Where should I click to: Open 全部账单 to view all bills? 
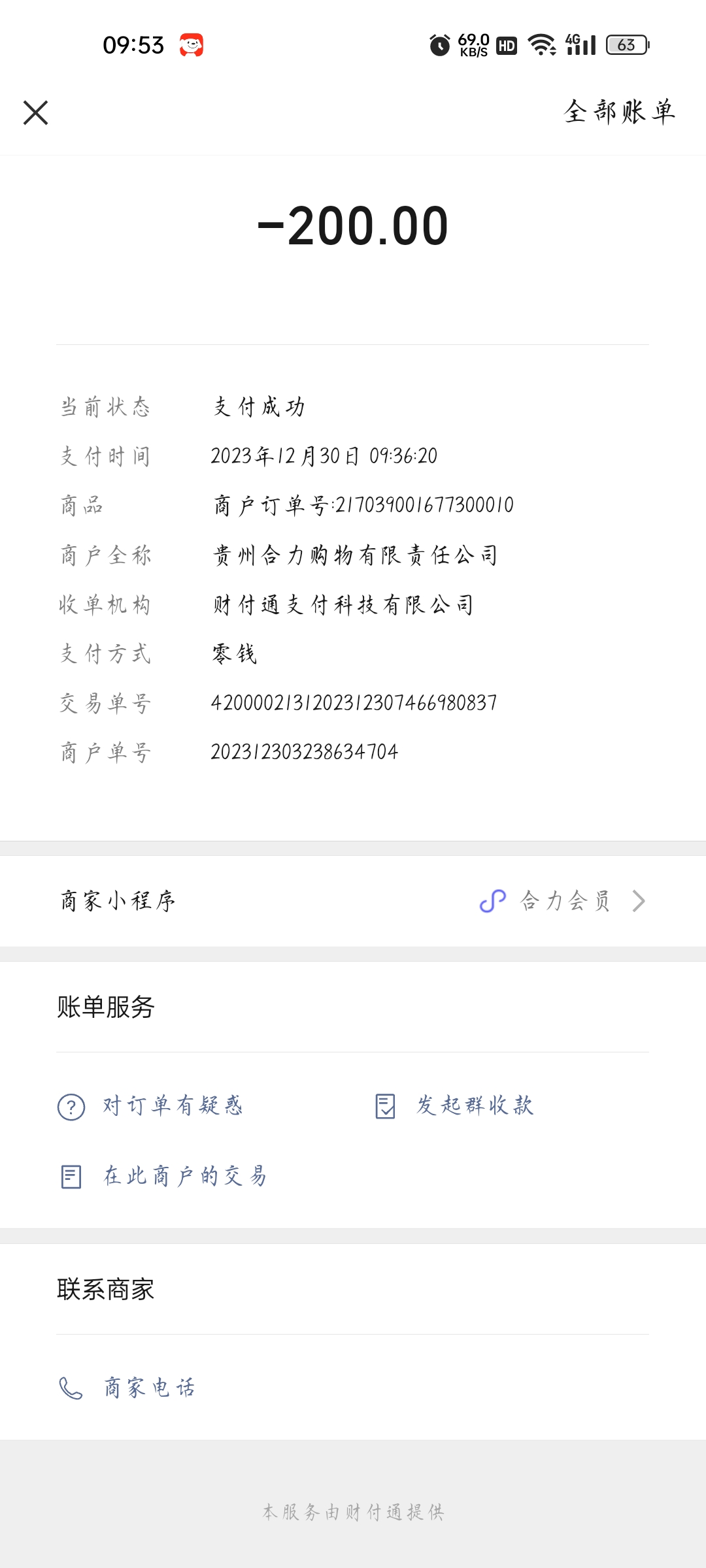coord(618,112)
